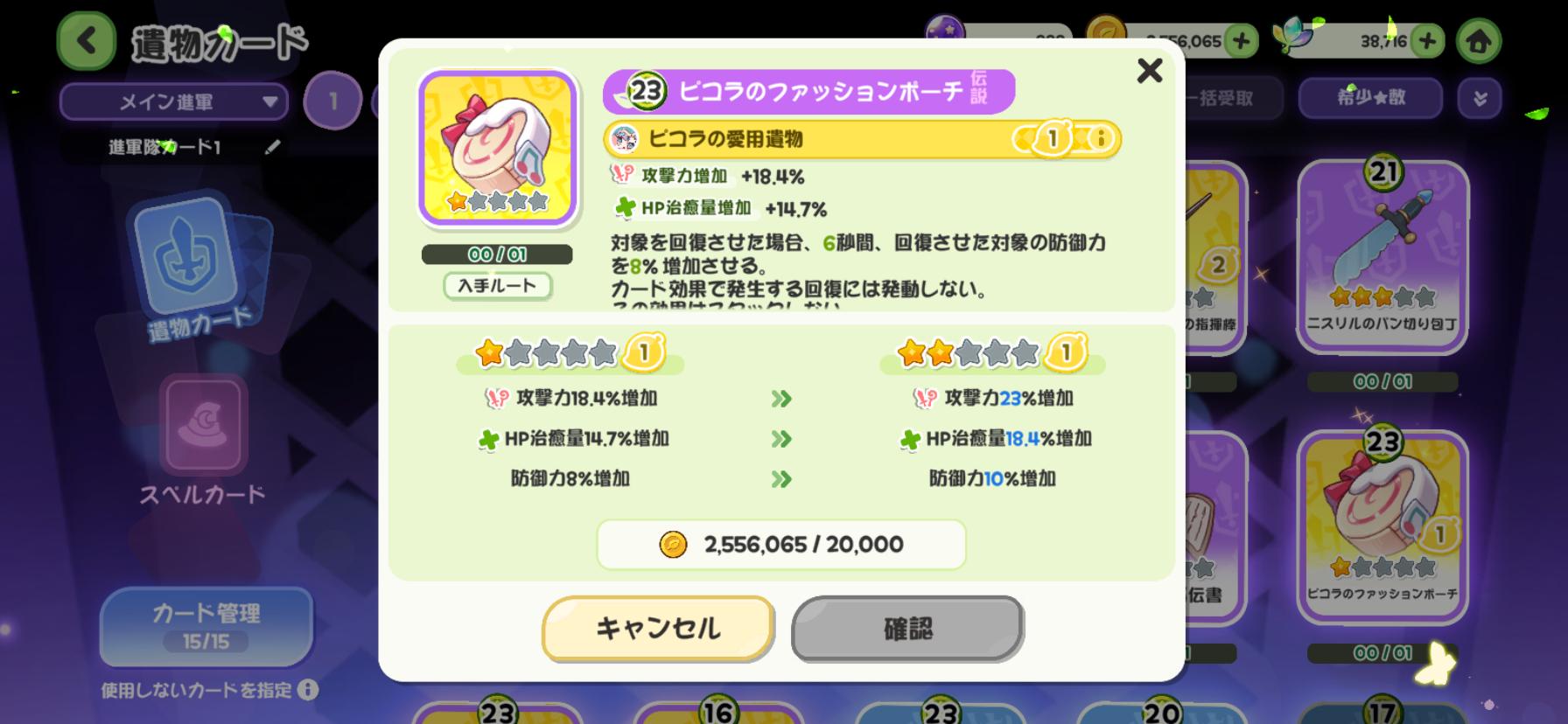Go back from 遺物カード screen
Viewport: 1568px width, 724px height.
coord(86,40)
